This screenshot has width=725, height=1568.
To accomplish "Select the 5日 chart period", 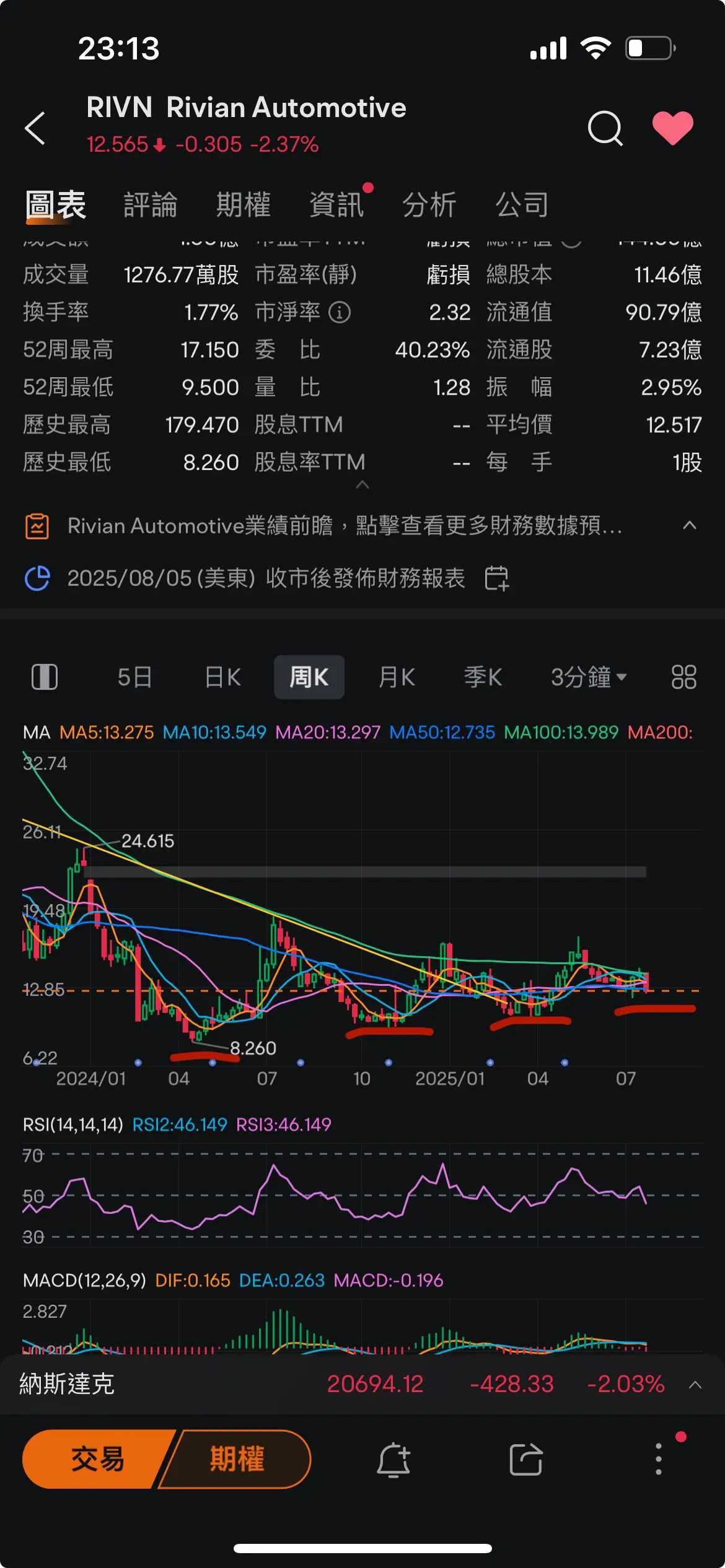I will [x=135, y=677].
